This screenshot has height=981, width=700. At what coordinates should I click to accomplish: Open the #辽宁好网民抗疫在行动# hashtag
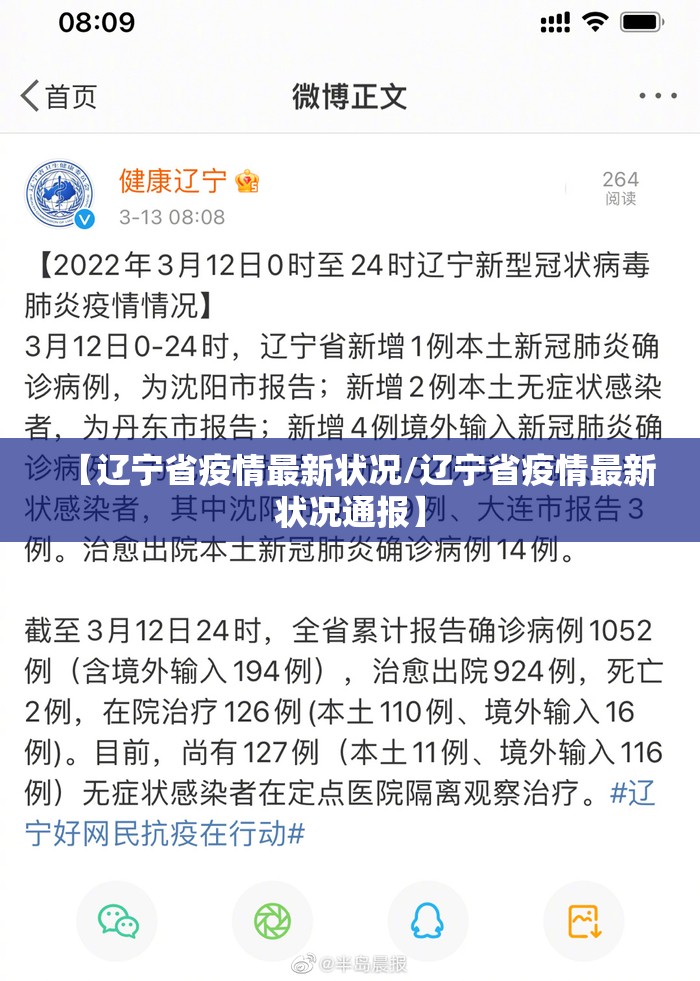(165, 833)
